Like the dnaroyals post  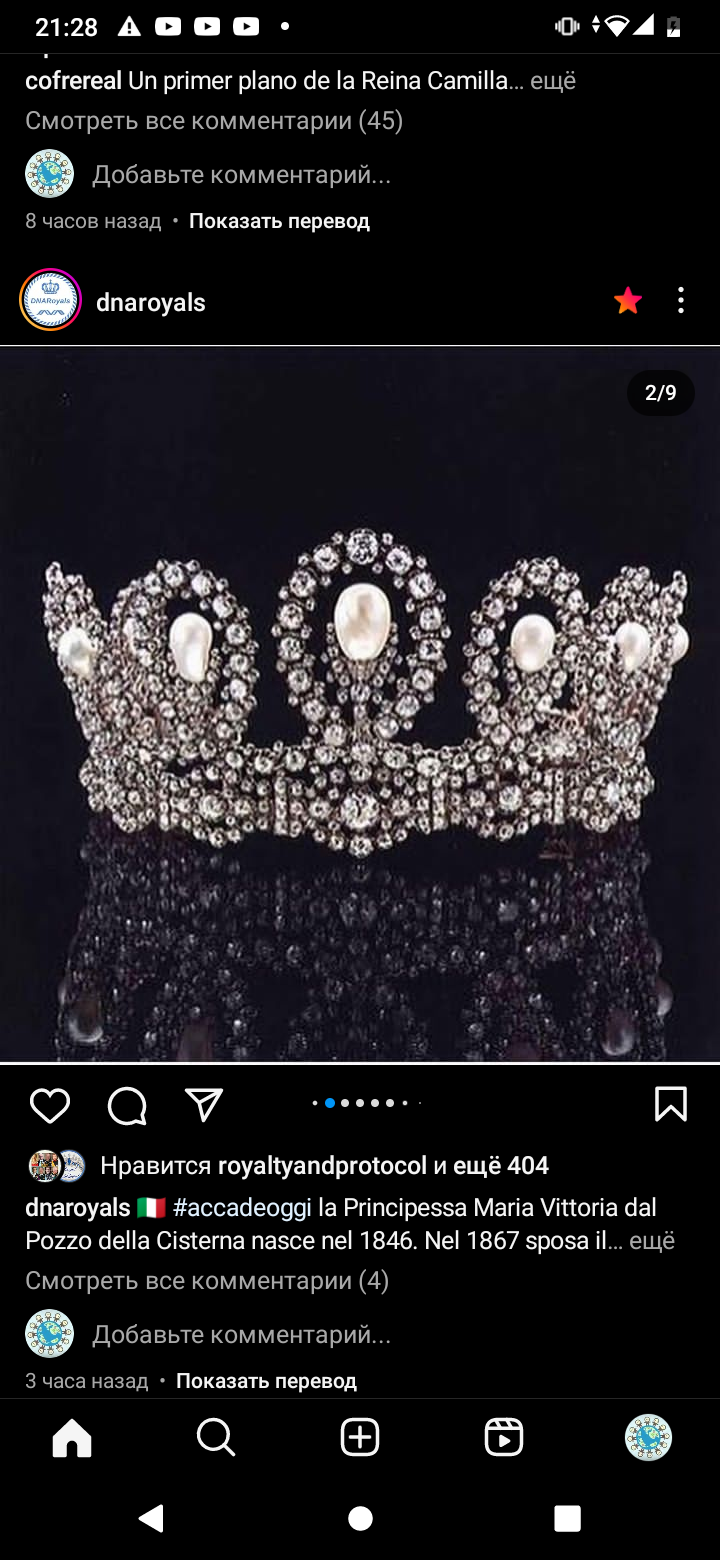coord(50,1105)
